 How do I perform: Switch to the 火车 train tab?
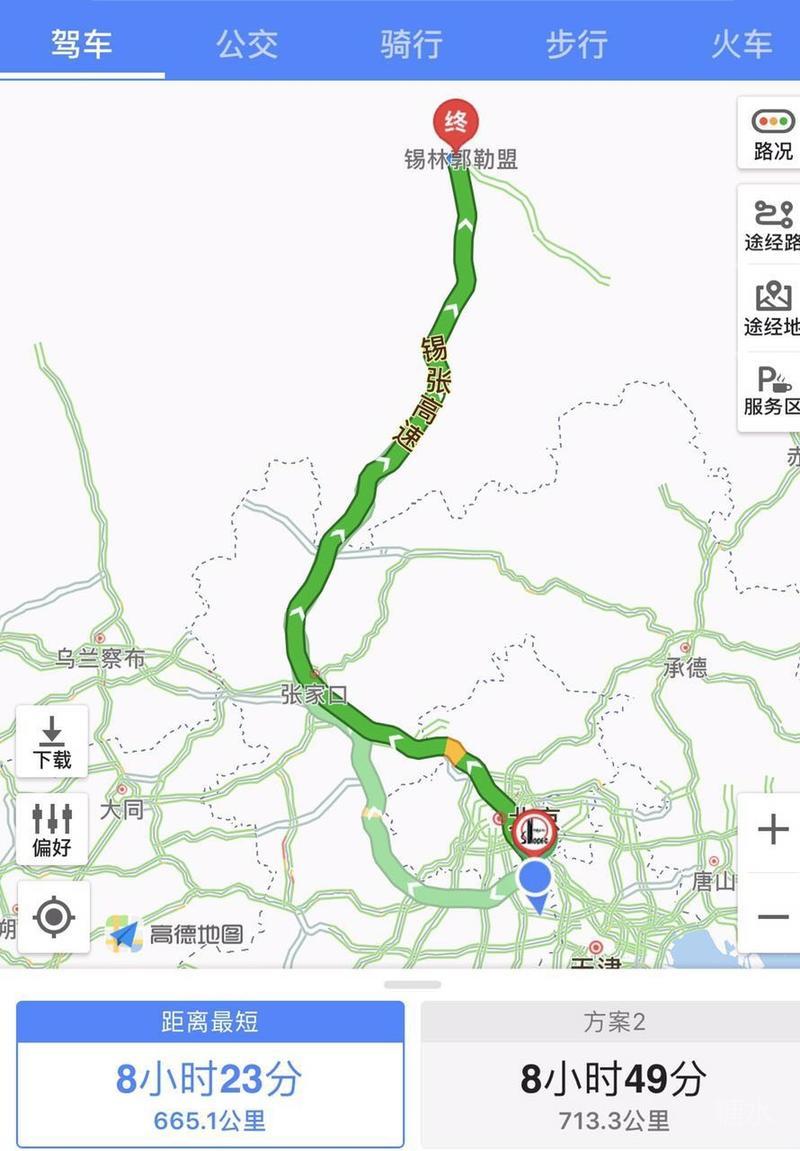point(741,44)
